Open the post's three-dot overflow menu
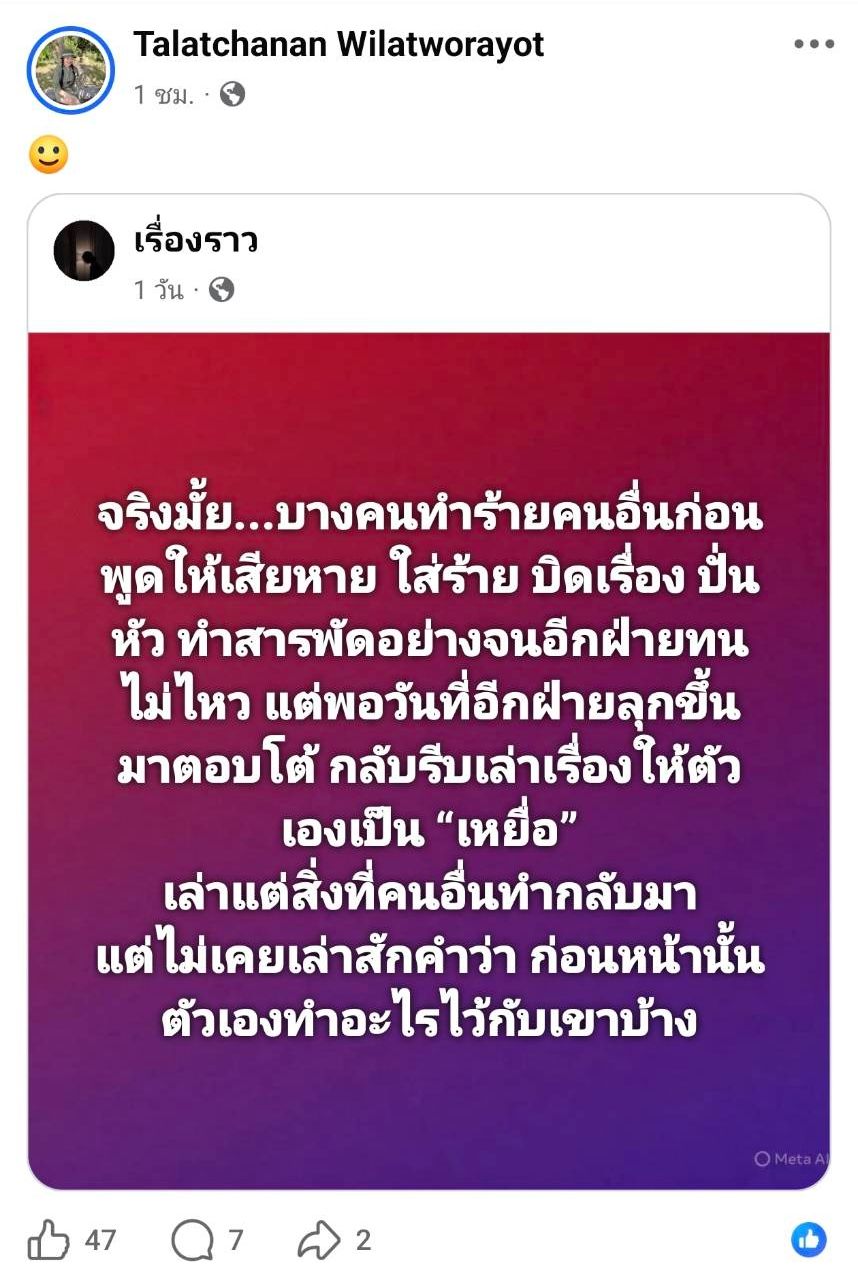Viewport: 858px width, 1277px height. click(x=813, y=45)
